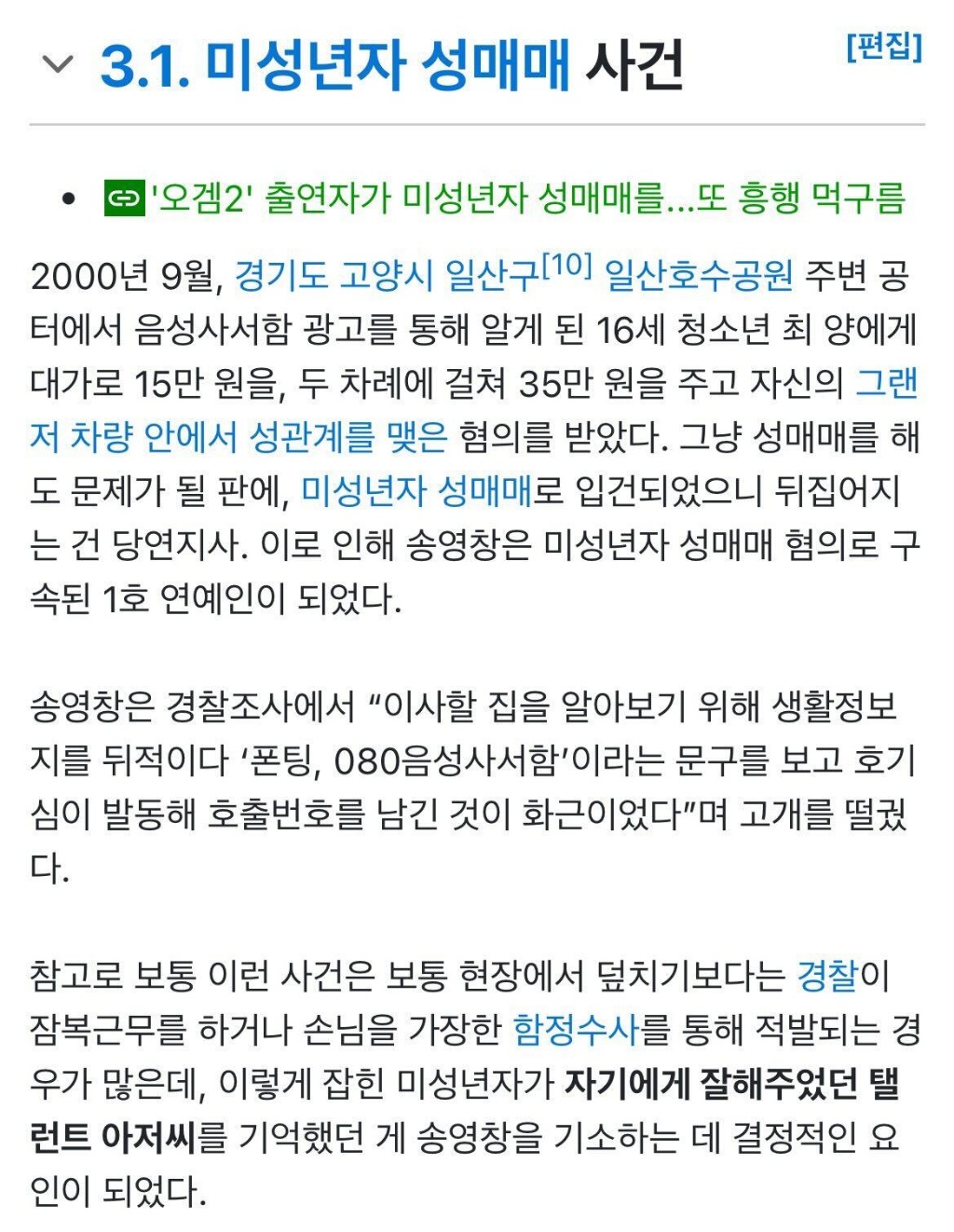
Task: Open the 고양시 link
Action: pyautogui.click(x=387, y=275)
